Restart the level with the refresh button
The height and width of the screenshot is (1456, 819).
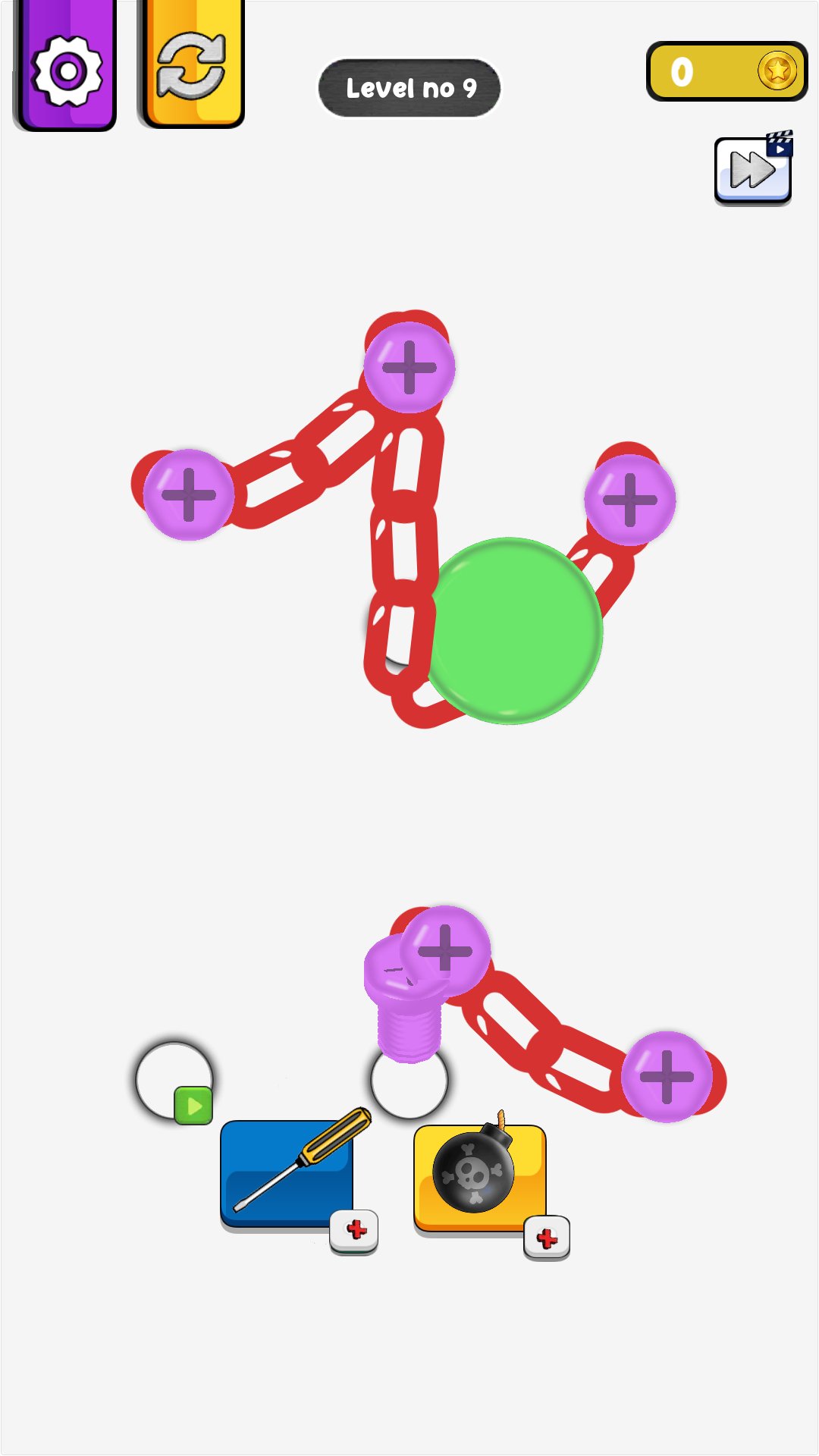191,66
